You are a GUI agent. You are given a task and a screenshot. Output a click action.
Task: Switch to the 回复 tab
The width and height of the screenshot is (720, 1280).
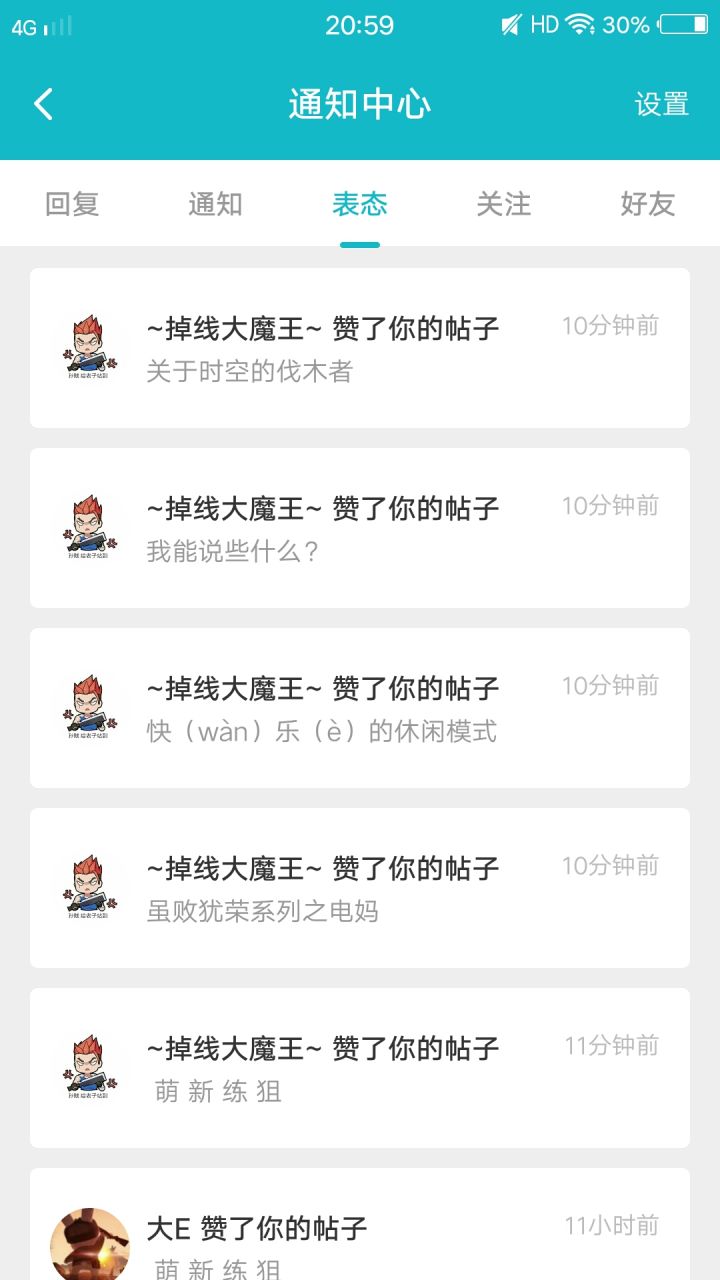click(x=72, y=204)
